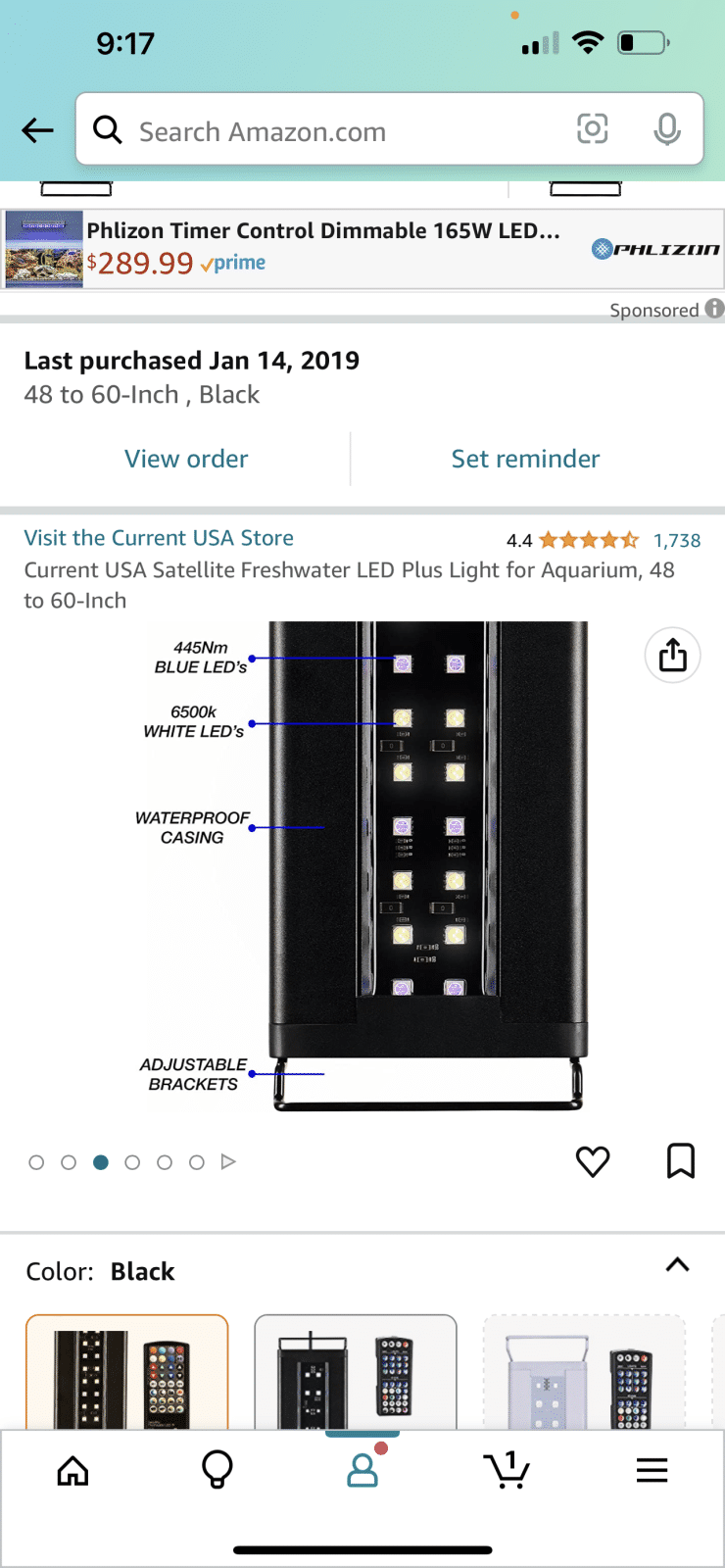Open the cart with 1 item
The width and height of the screenshot is (725, 1568).
tap(507, 1470)
